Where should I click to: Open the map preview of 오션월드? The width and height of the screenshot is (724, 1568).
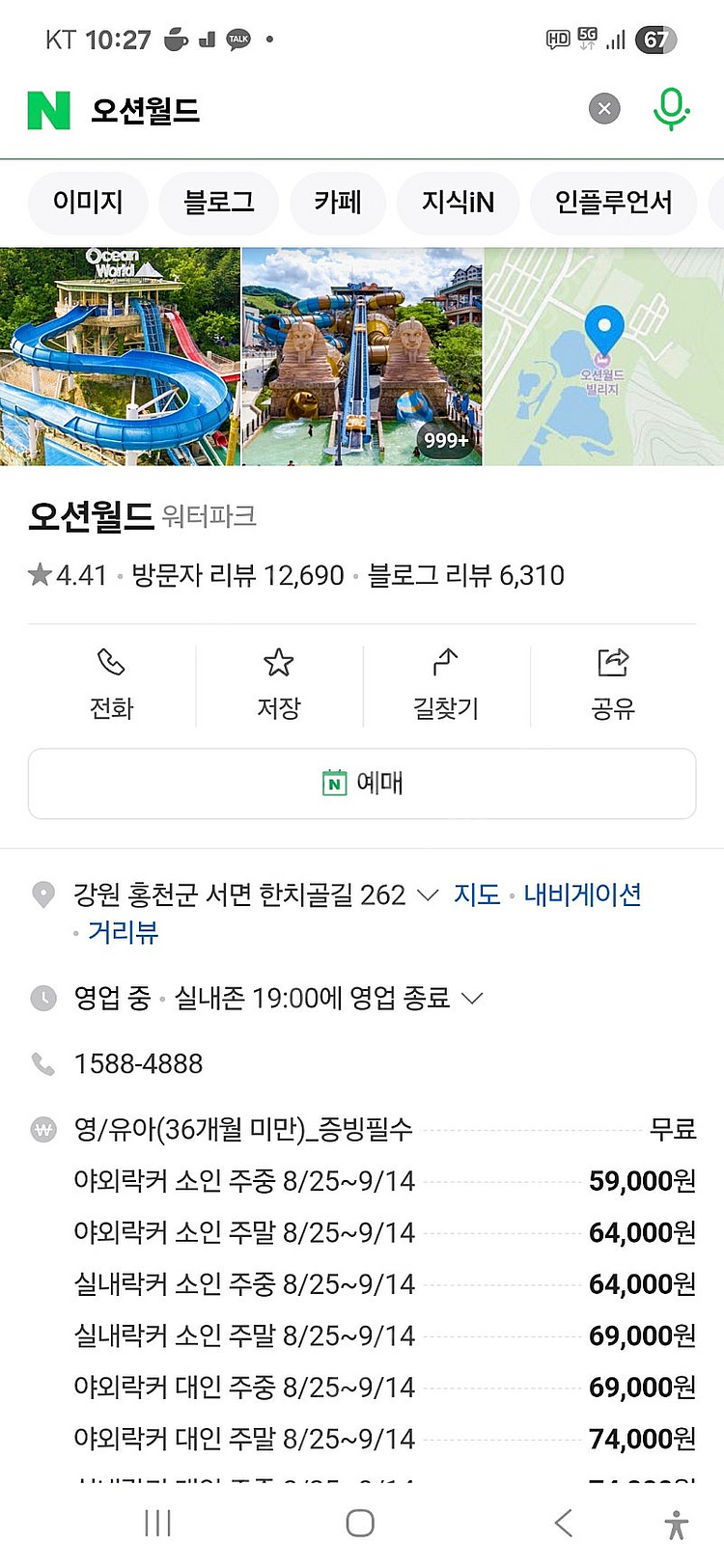click(x=604, y=357)
